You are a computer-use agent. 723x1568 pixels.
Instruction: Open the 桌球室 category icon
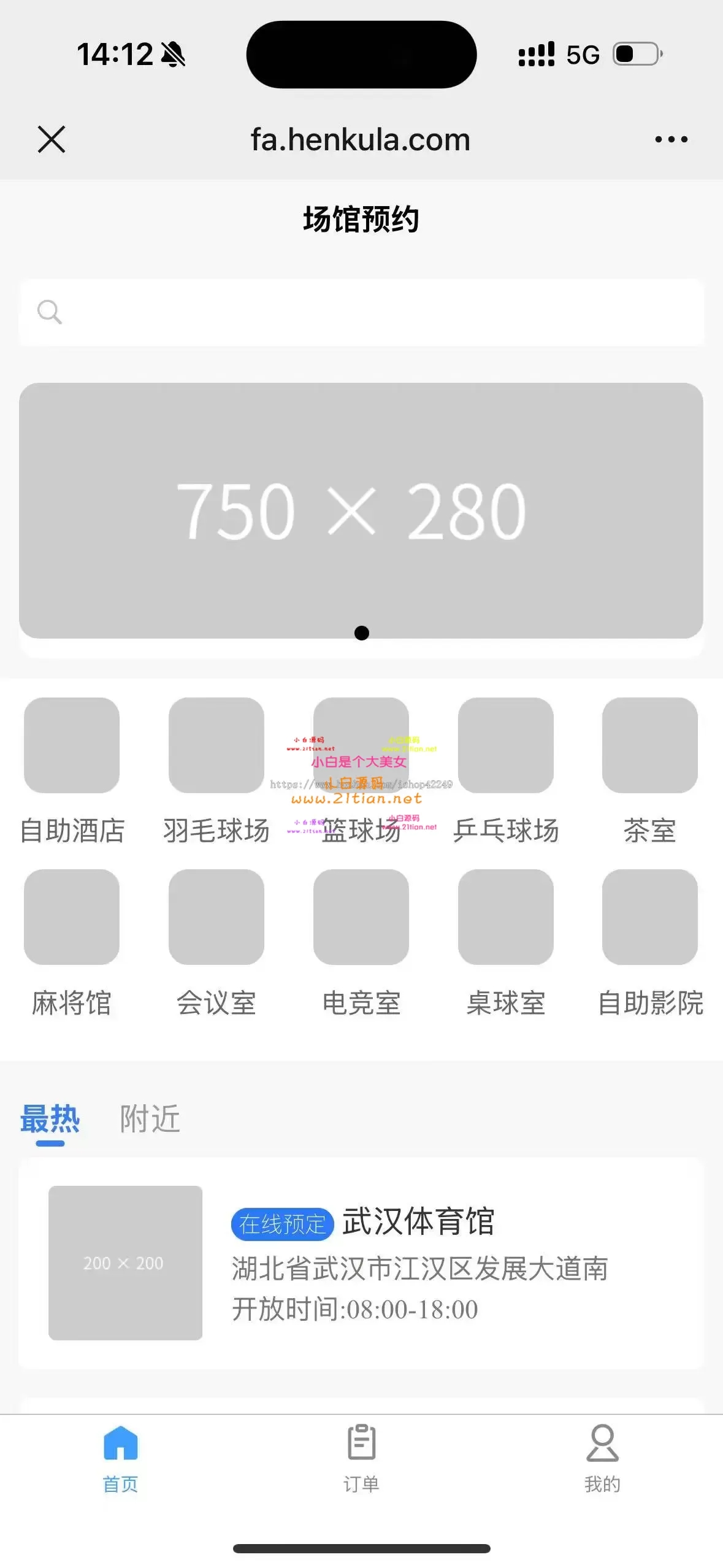[x=506, y=918]
